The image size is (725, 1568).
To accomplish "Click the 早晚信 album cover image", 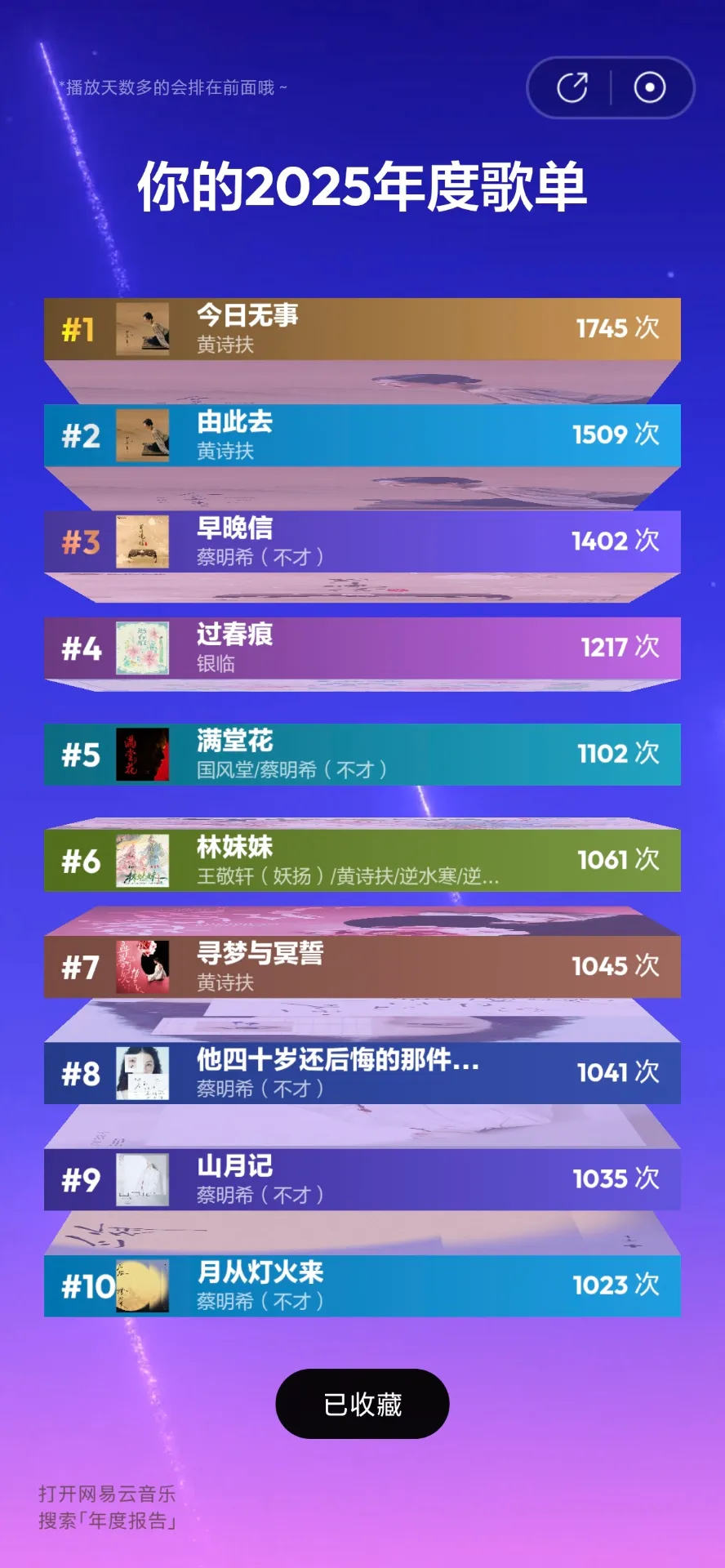I will tap(143, 542).
